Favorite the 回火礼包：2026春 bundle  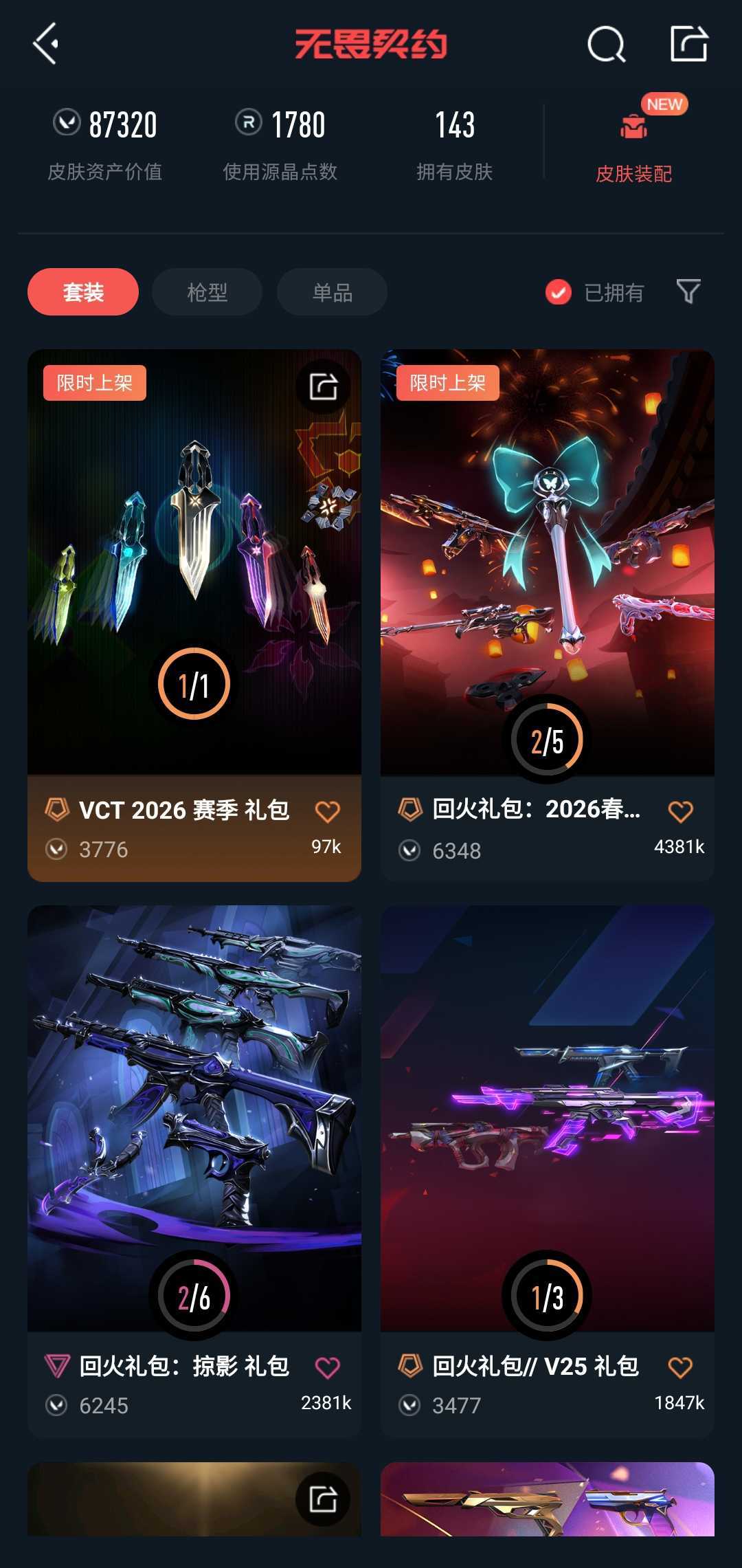tap(680, 812)
